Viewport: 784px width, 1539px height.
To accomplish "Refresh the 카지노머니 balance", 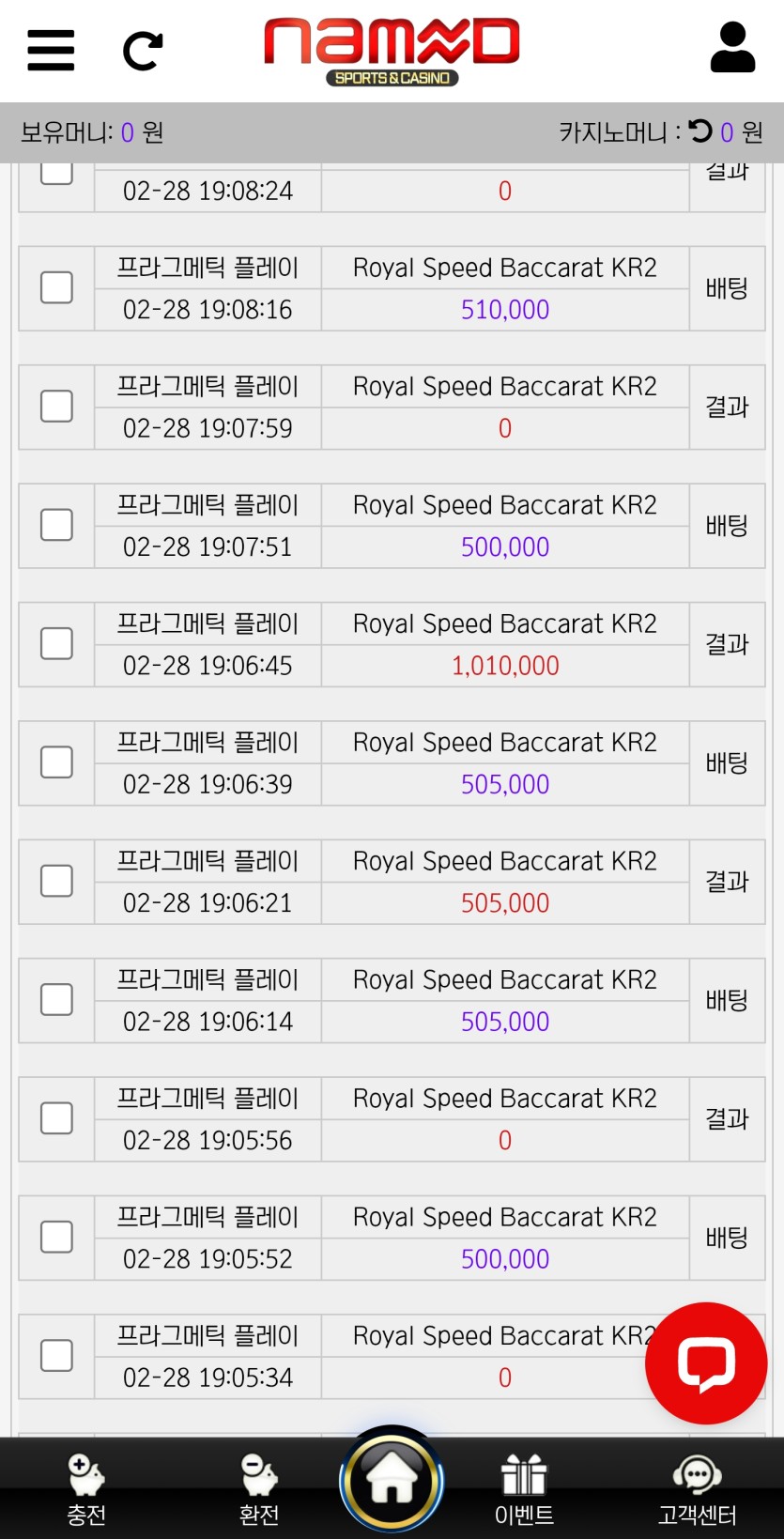I will tap(700, 131).
